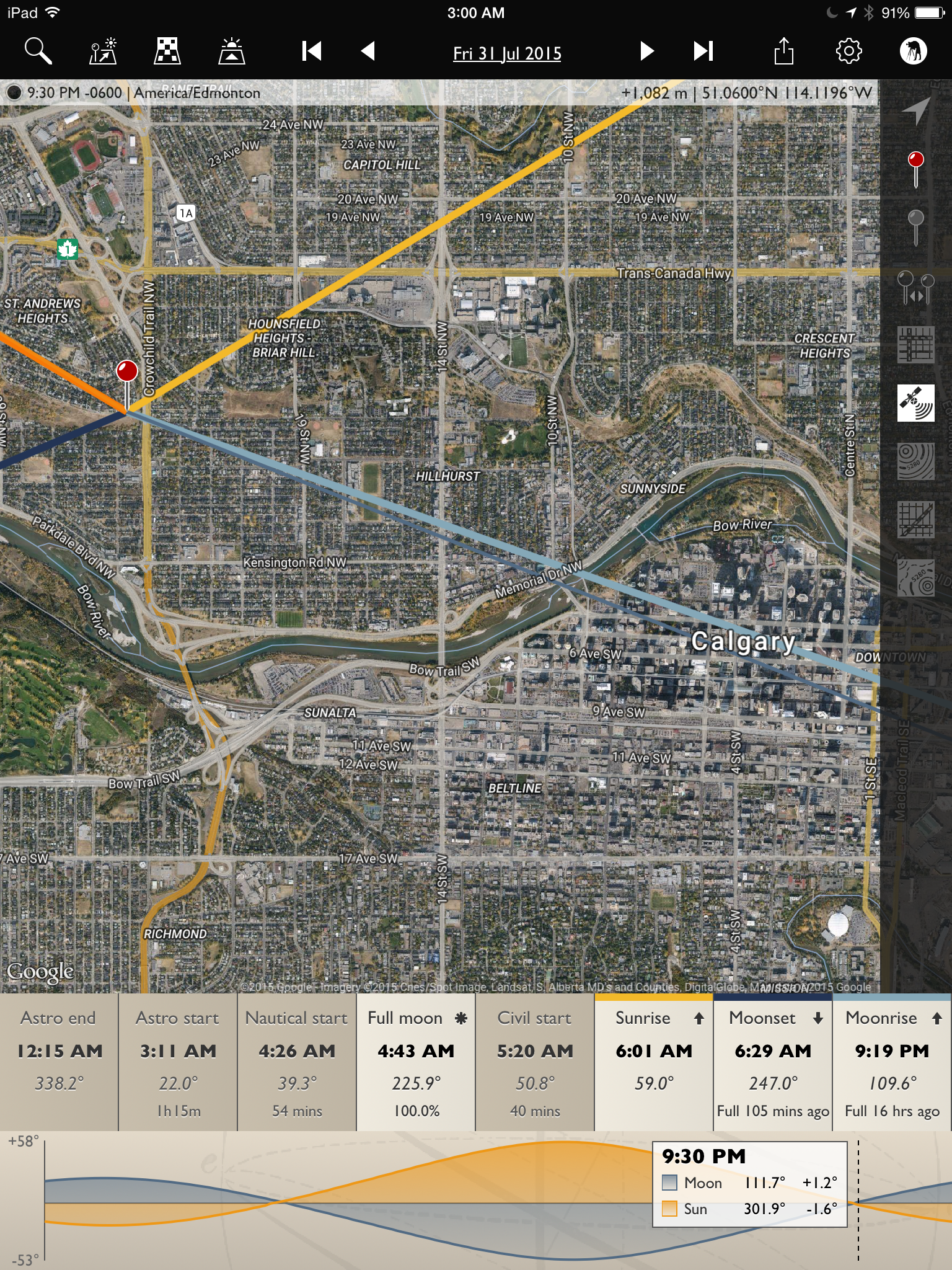Swap the primary and secondary pins
Image resolution: width=952 pixels, height=1270 pixels.
915,288
